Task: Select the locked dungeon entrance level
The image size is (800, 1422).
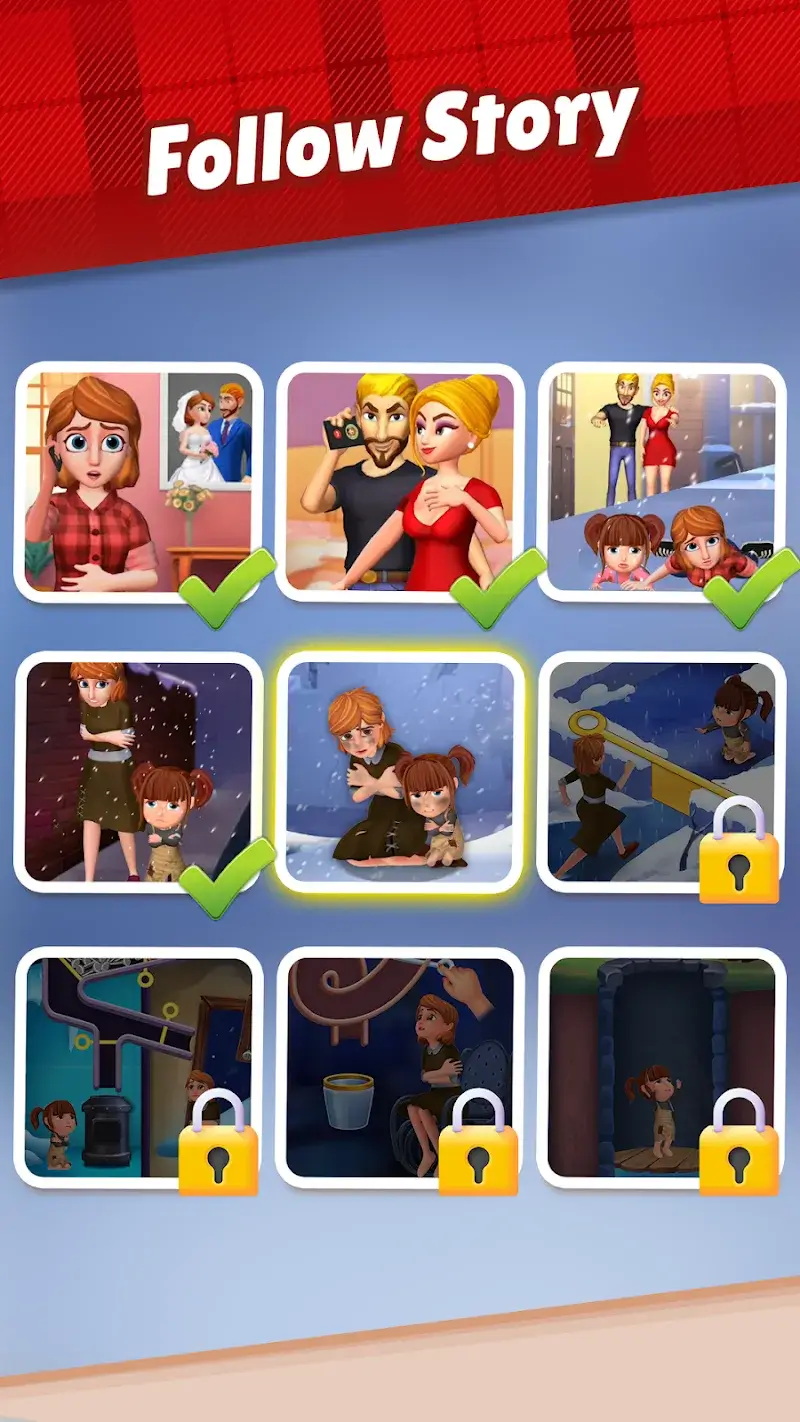Action: coord(640,1040)
